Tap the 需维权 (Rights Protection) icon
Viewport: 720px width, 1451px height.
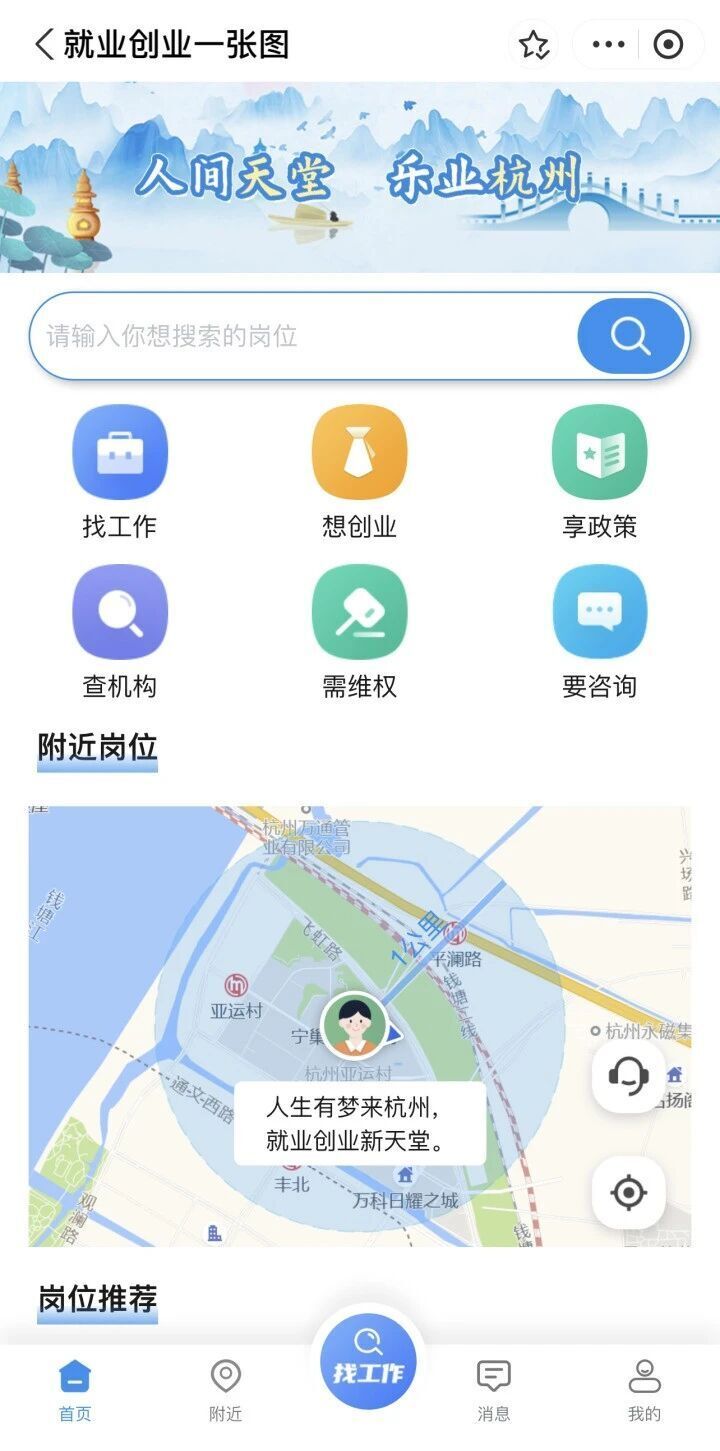click(x=360, y=611)
